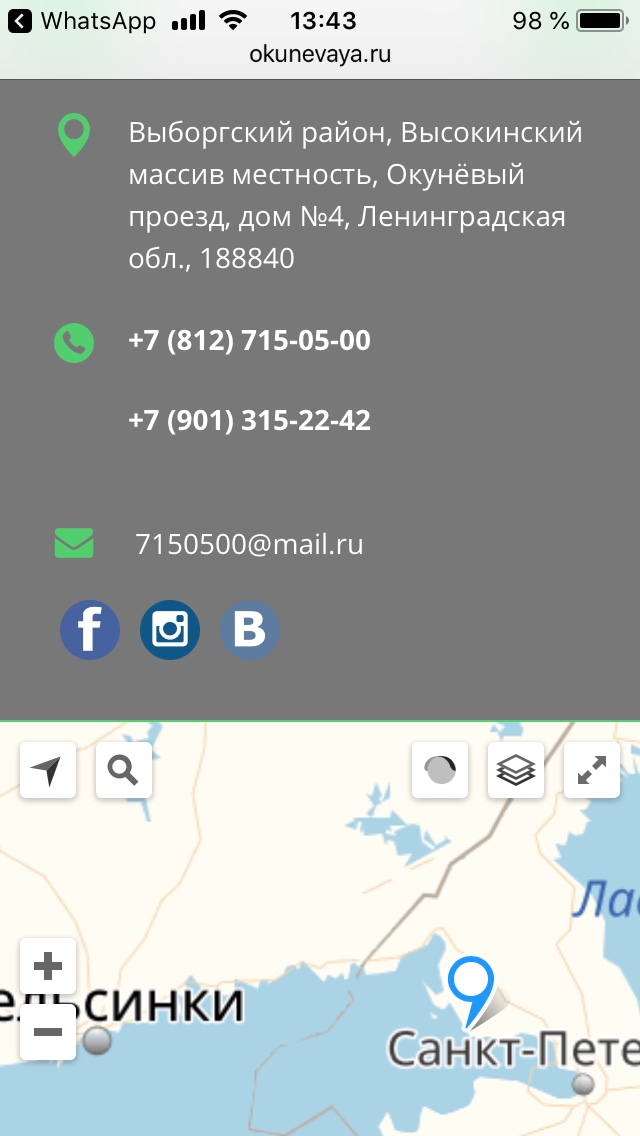Tap the okunevaya.ru address bar

click(x=320, y=54)
